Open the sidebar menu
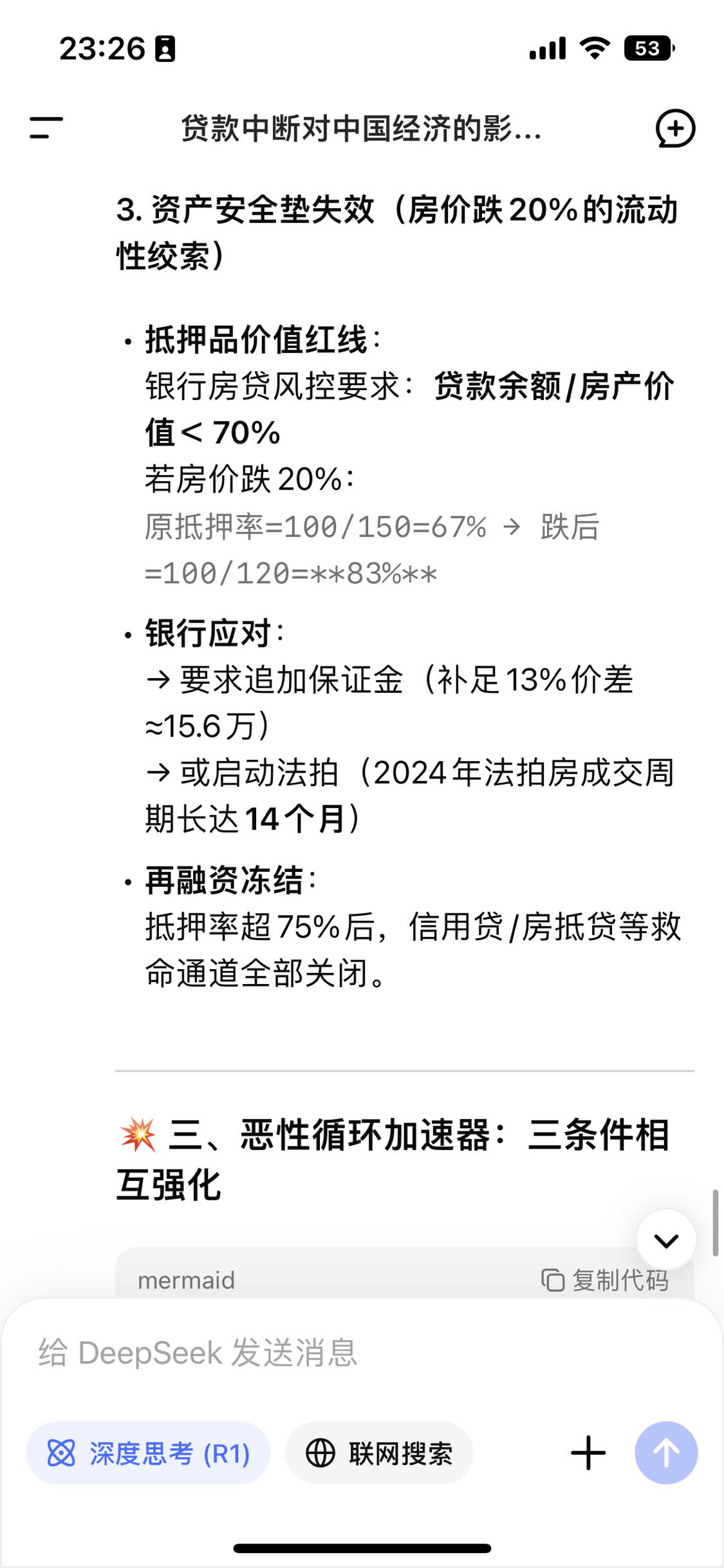The height and width of the screenshot is (1568, 724). click(46, 128)
